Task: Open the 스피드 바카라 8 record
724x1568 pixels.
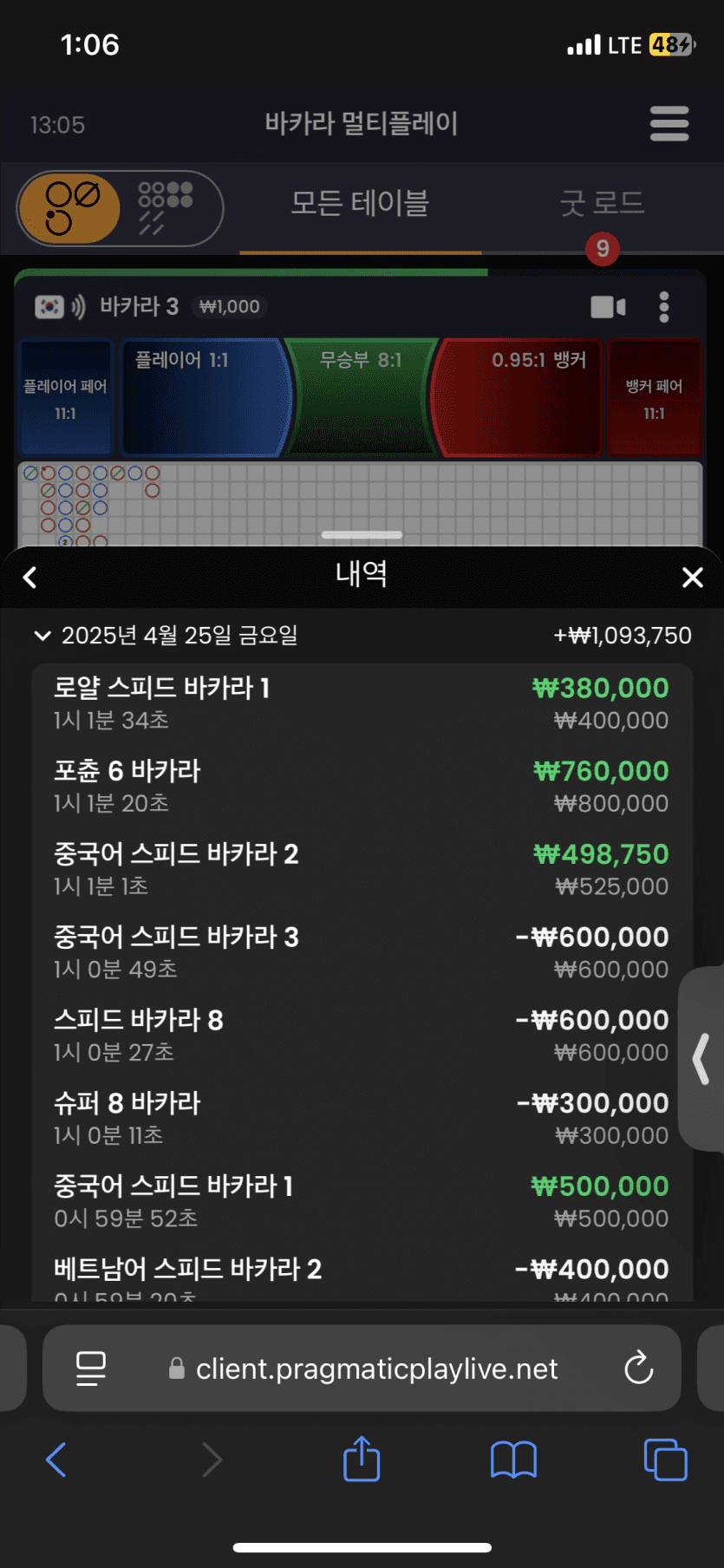Action: pyautogui.click(x=361, y=1036)
